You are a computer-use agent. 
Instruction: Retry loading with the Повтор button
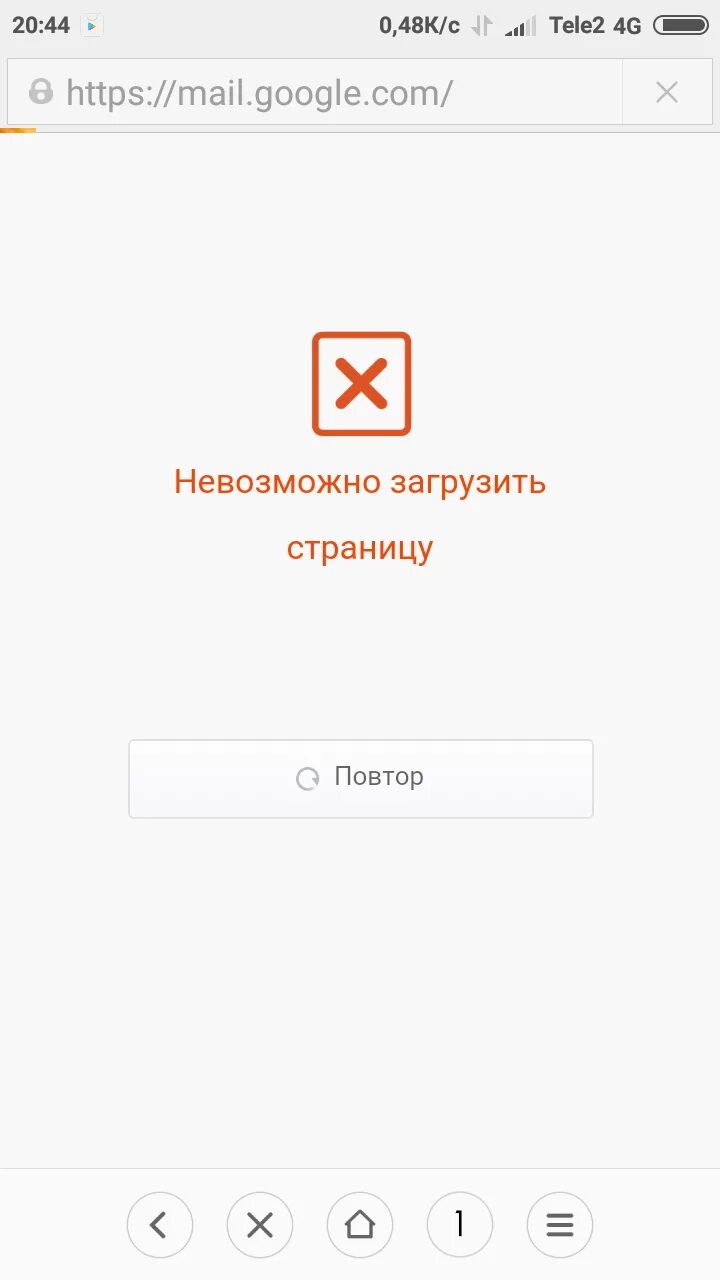click(361, 778)
